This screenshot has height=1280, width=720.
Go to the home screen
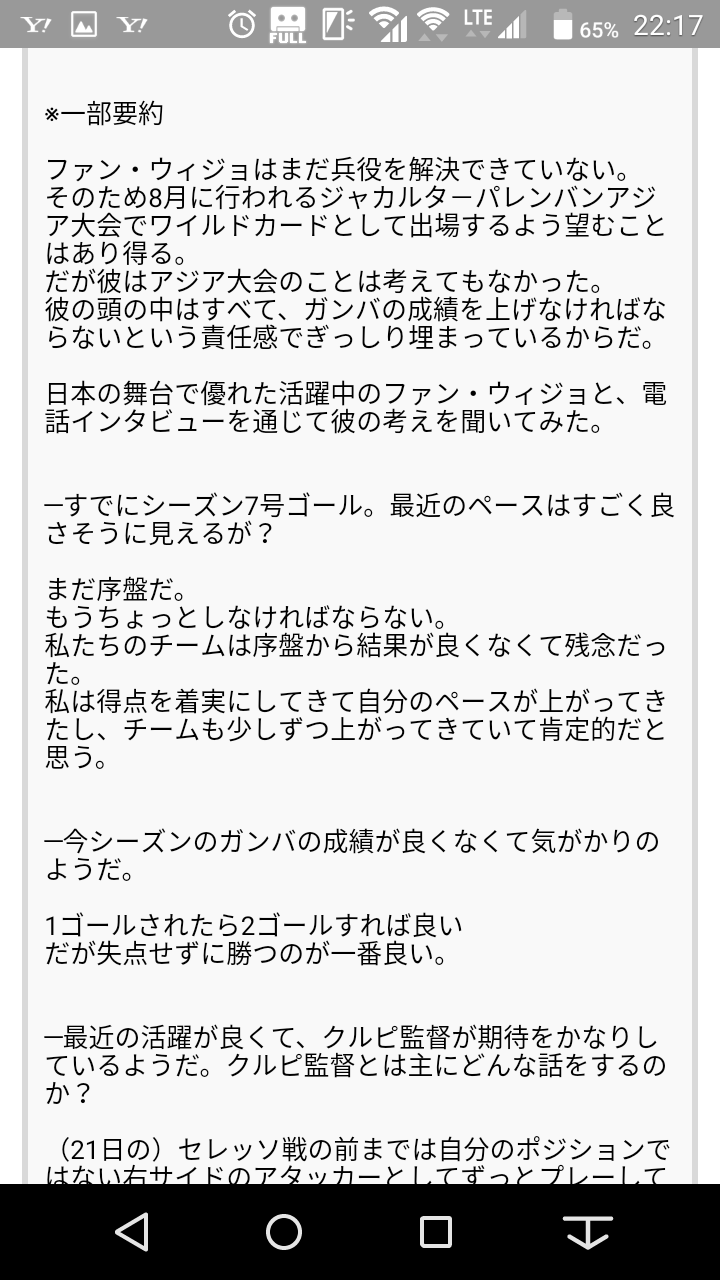point(284,1232)
